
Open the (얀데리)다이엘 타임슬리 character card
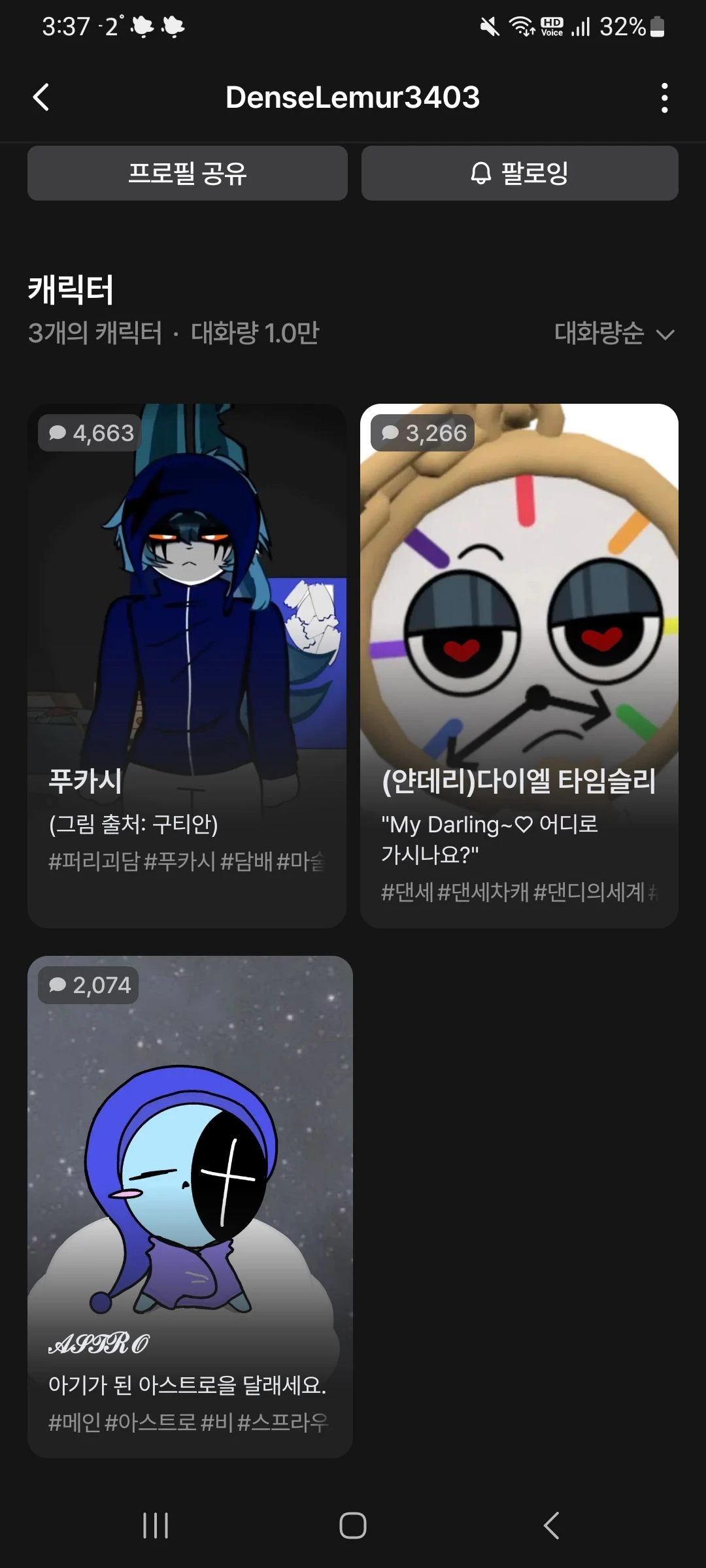519,665
